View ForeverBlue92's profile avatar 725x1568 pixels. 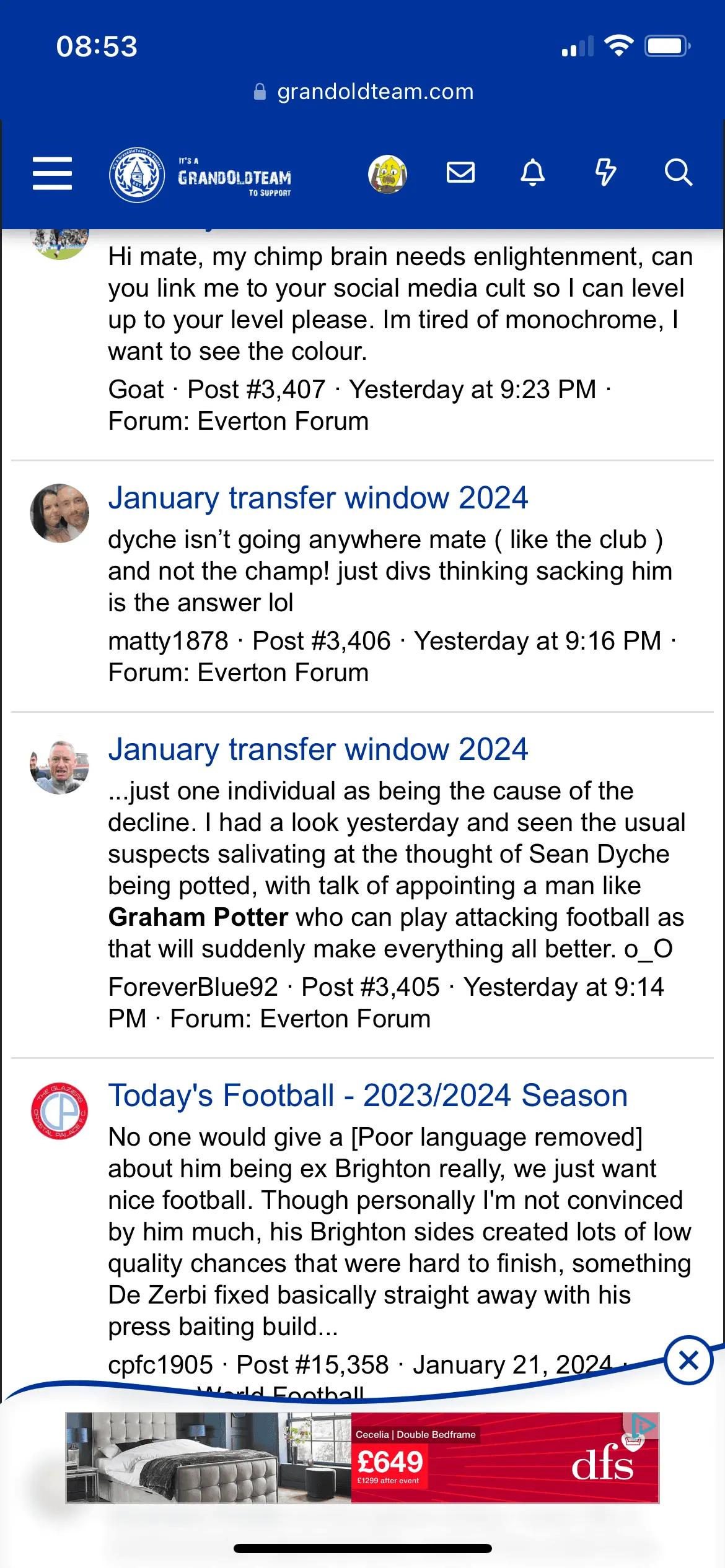[x=59, y=765]
